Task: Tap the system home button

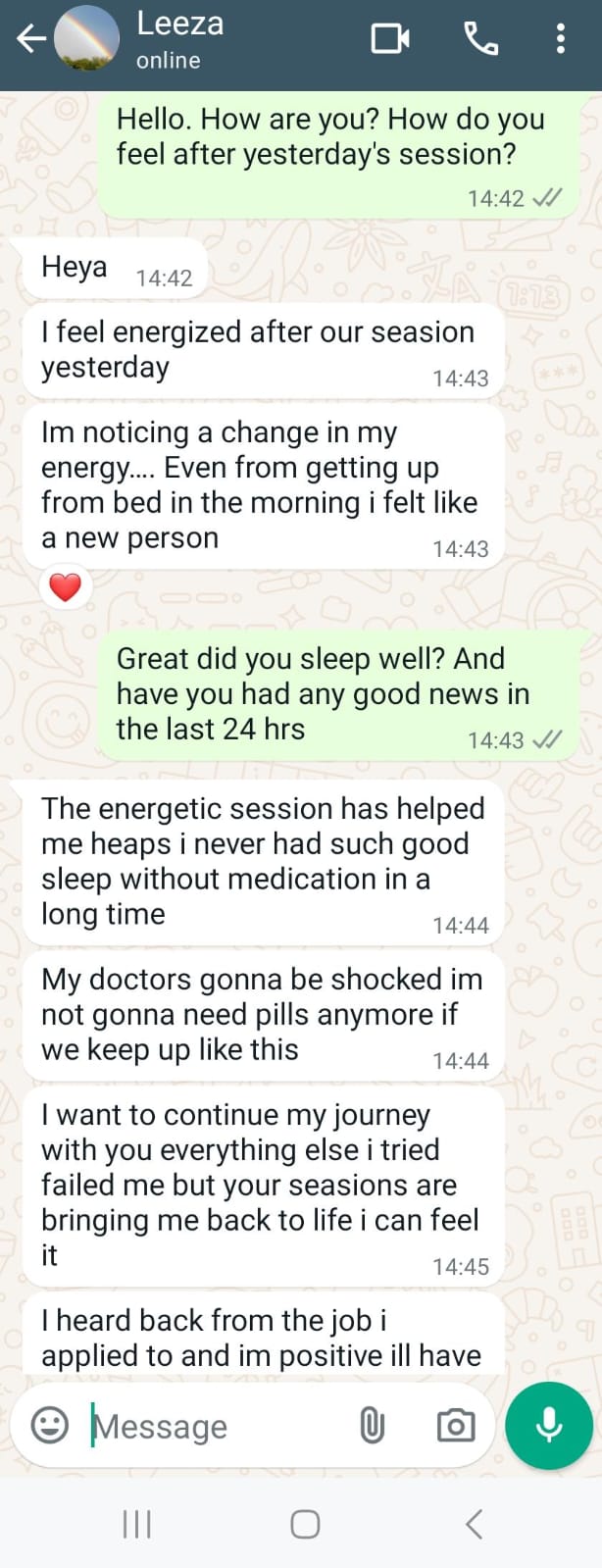Action: (x=305, y=1524)
